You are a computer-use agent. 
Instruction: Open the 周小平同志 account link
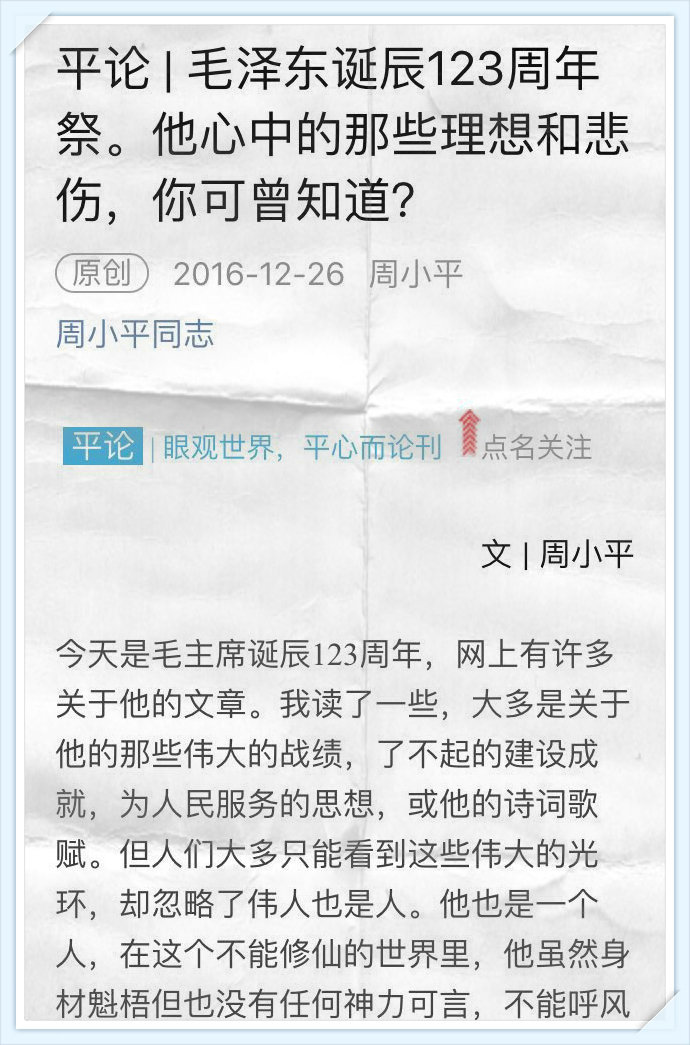click(135, 334)
